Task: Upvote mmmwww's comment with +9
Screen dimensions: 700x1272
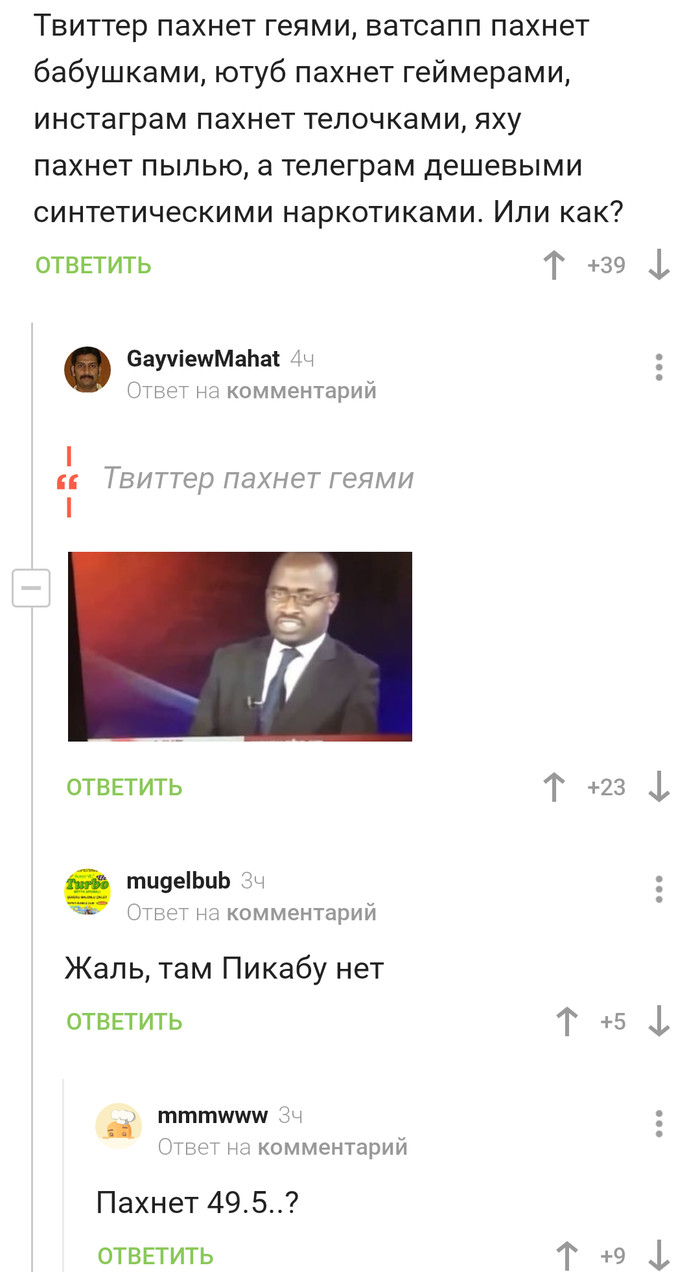Action: [x=566, y=1255]
